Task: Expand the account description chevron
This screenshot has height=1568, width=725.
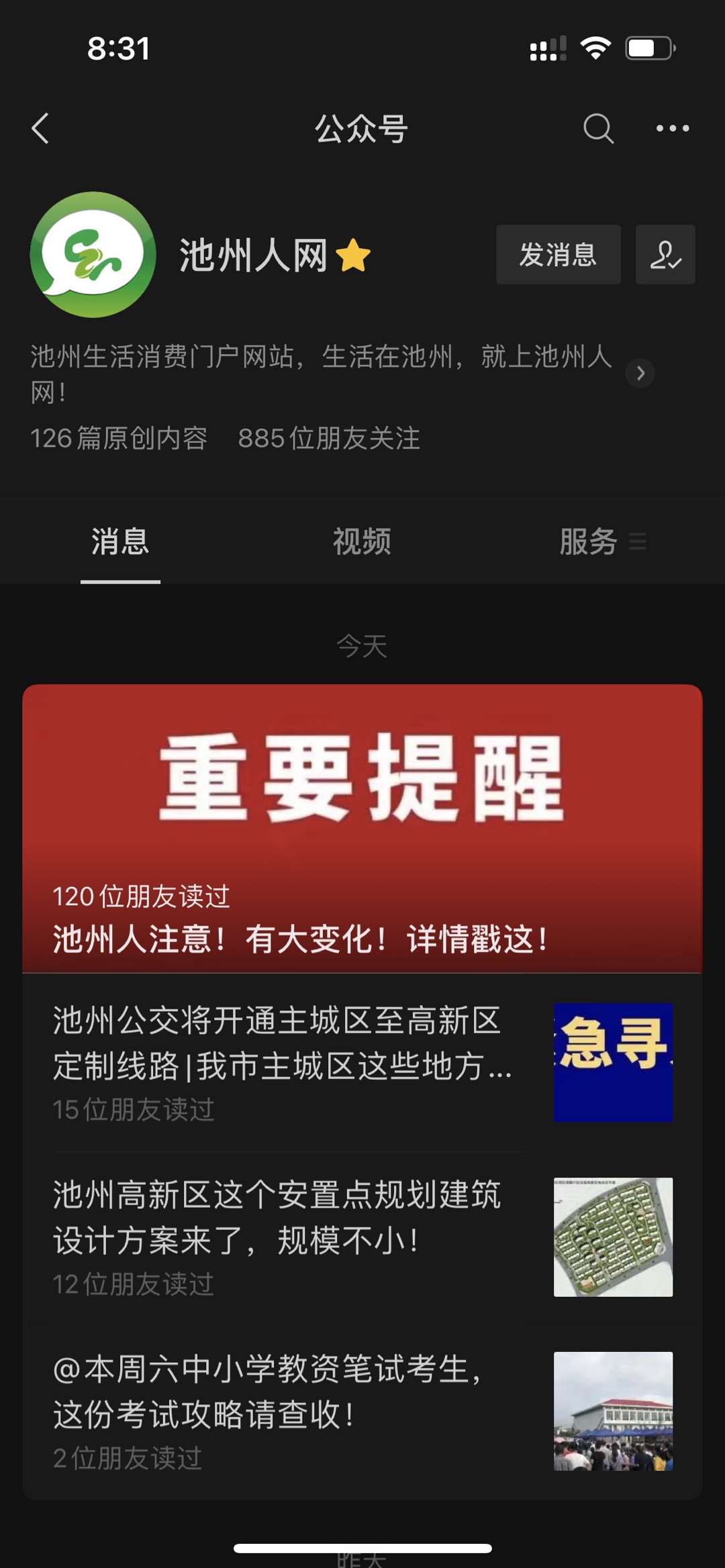Action: click(x=640, y=373)
